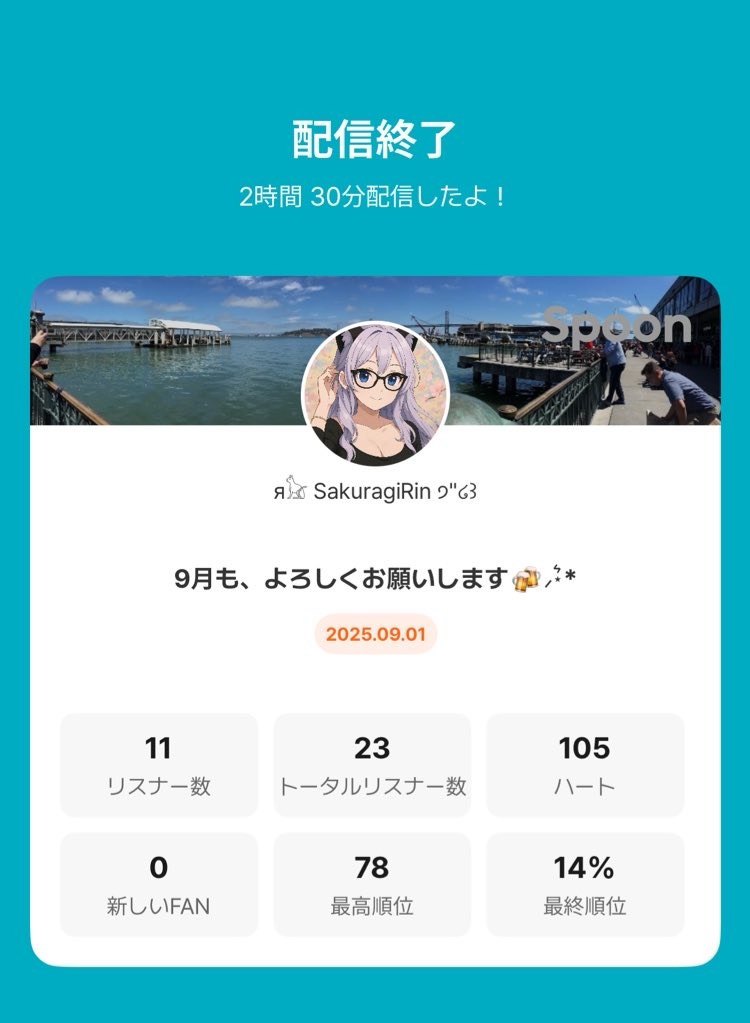The height and width of the screenshot is (1023, 750).
Task: Open SakuragiRin's profile avatar
Action: pyautogui.click(x=375, y=389)
